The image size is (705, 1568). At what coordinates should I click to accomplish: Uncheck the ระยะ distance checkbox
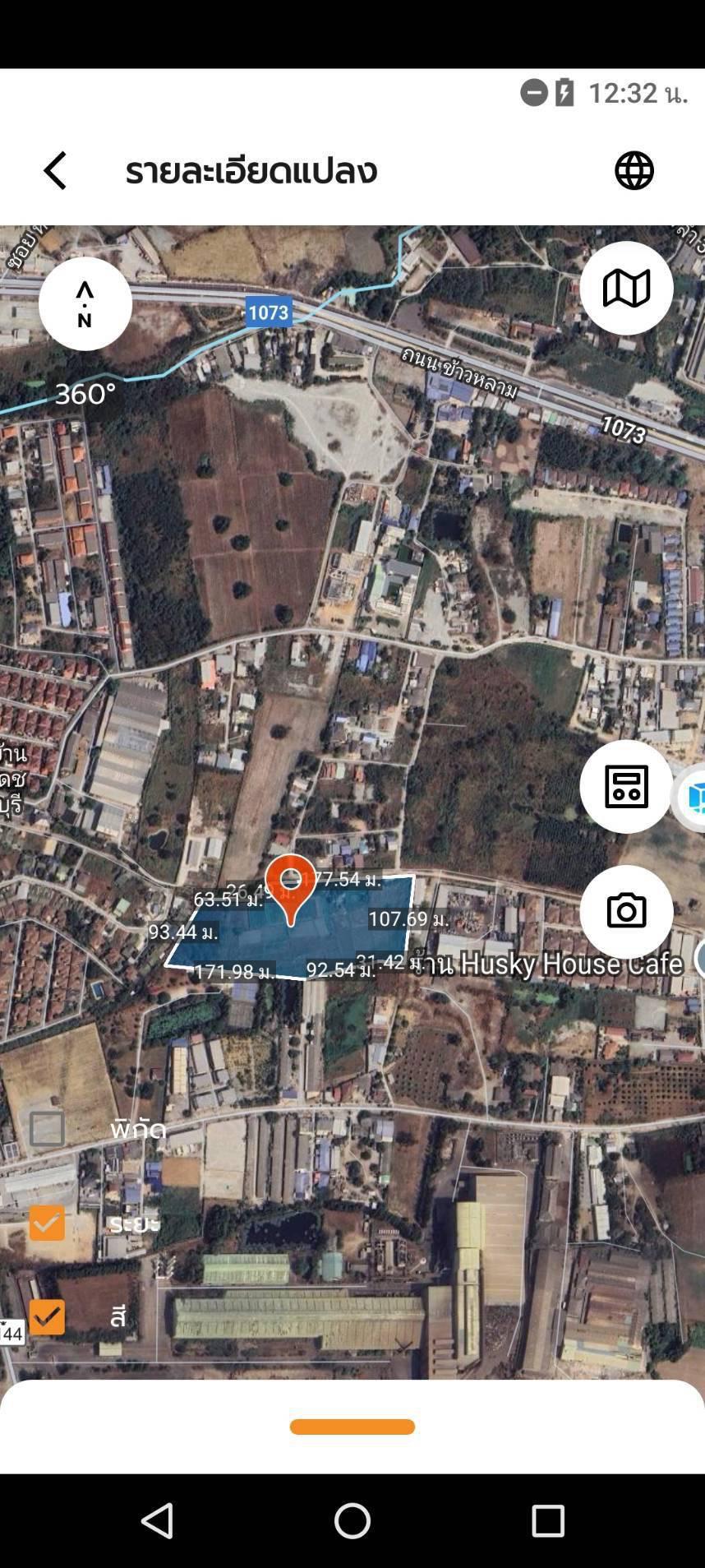(47, 1223)
